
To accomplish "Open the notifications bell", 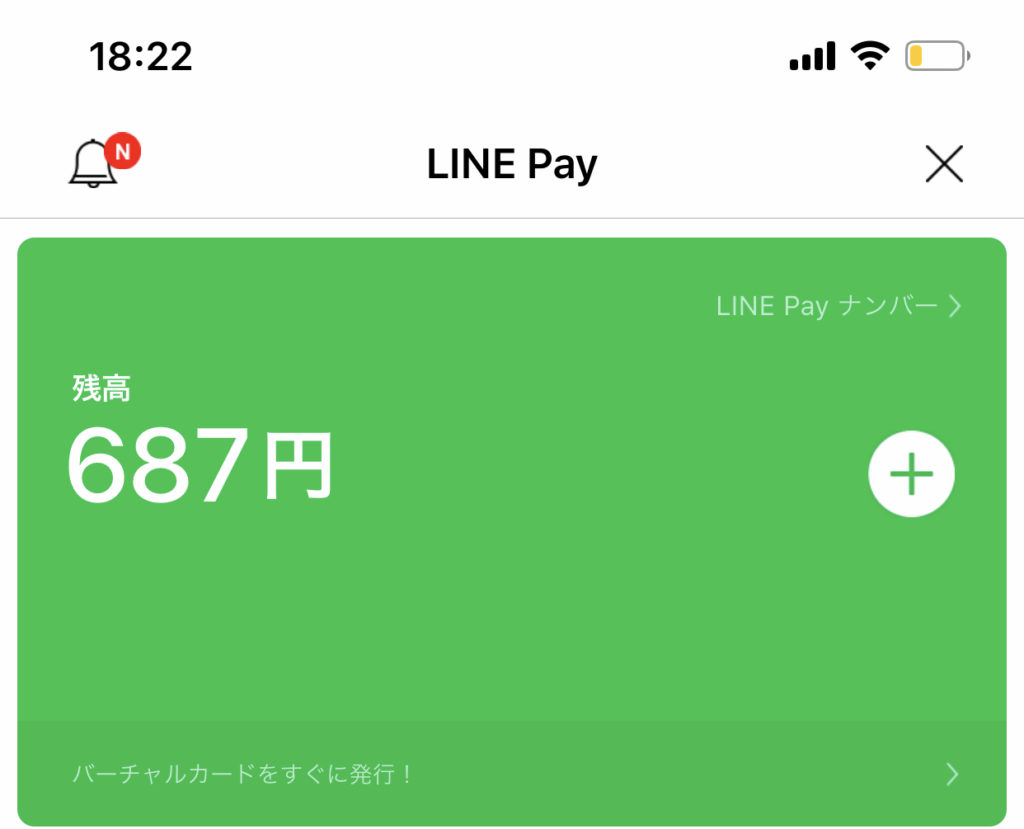I will (x=96, y=163).
